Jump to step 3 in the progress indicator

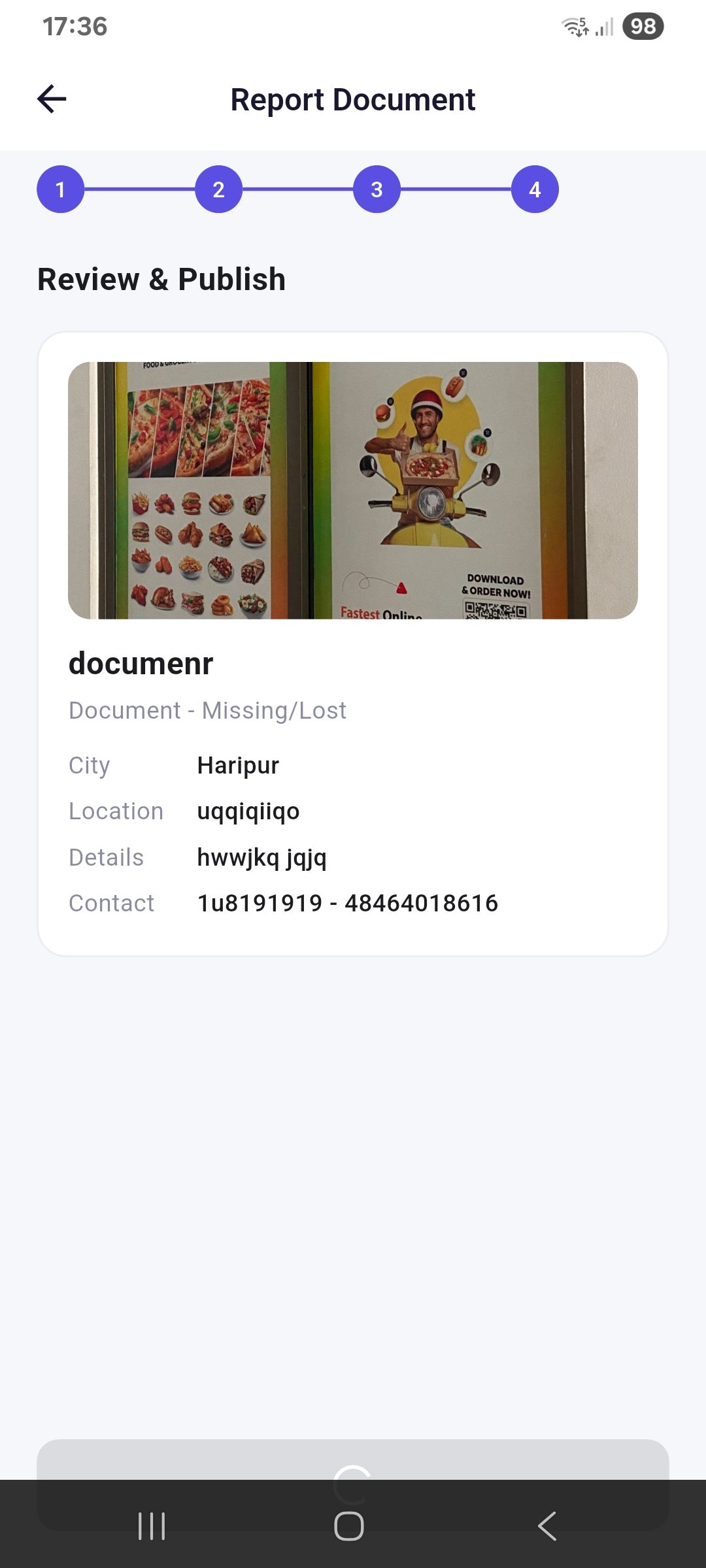377,189
